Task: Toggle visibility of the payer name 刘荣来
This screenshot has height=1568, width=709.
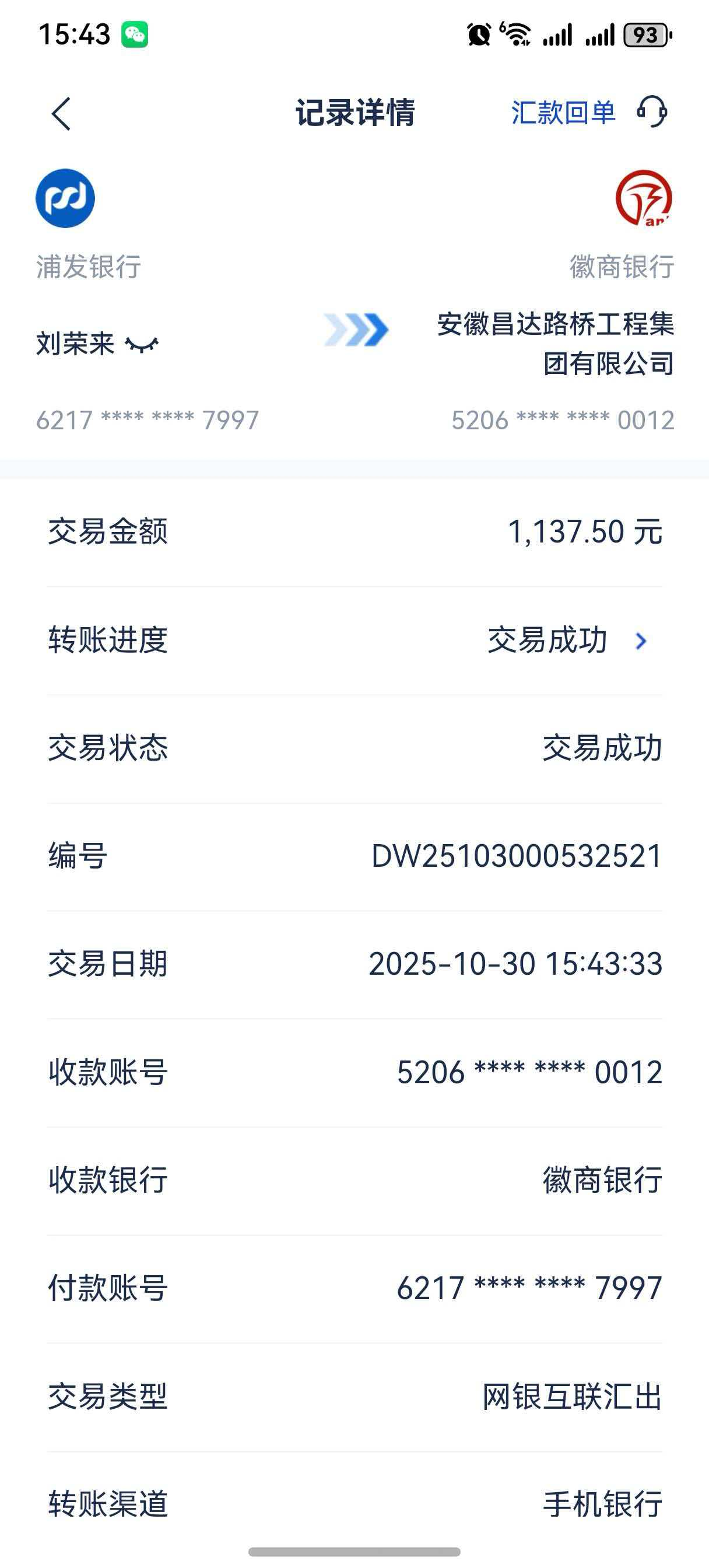Action: tap(142, 345)
